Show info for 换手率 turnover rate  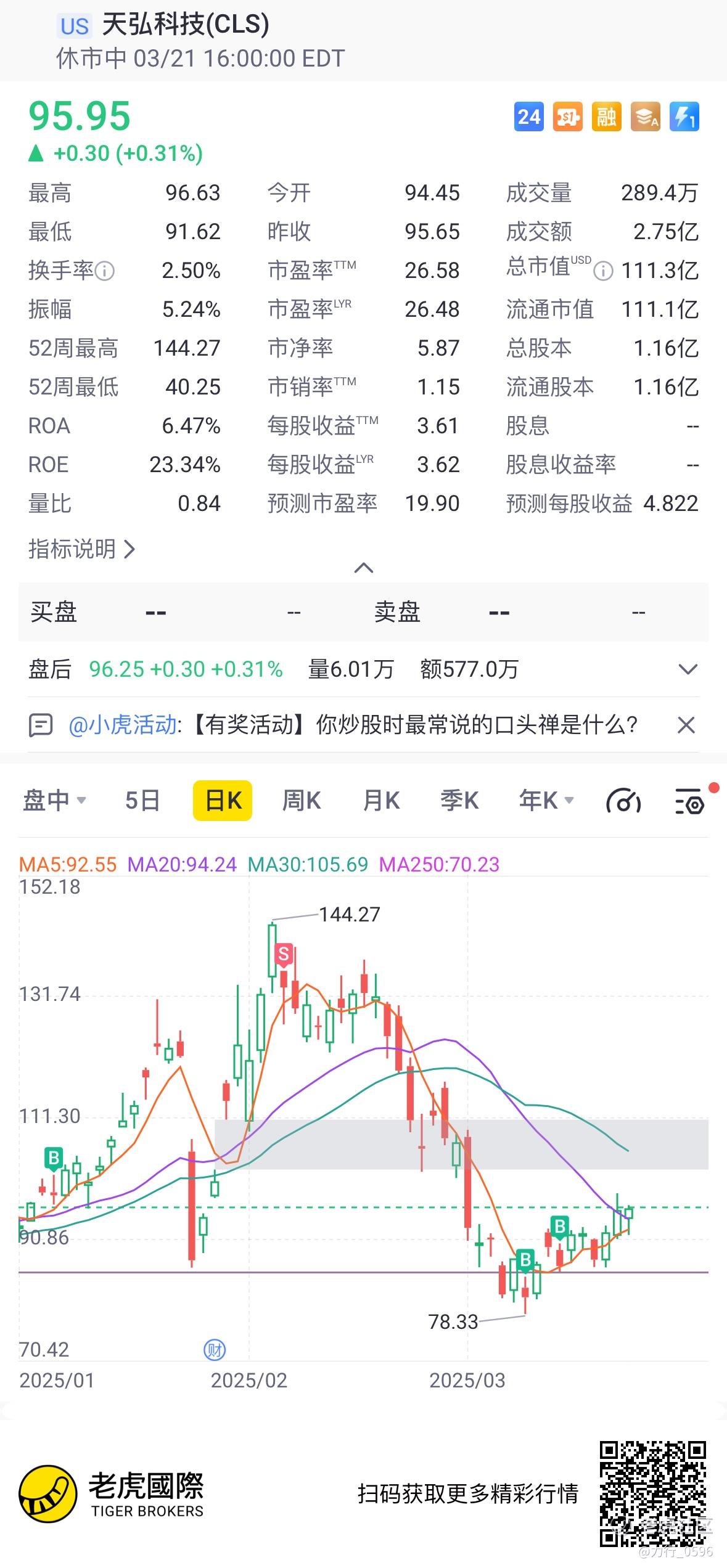(105, 271)
